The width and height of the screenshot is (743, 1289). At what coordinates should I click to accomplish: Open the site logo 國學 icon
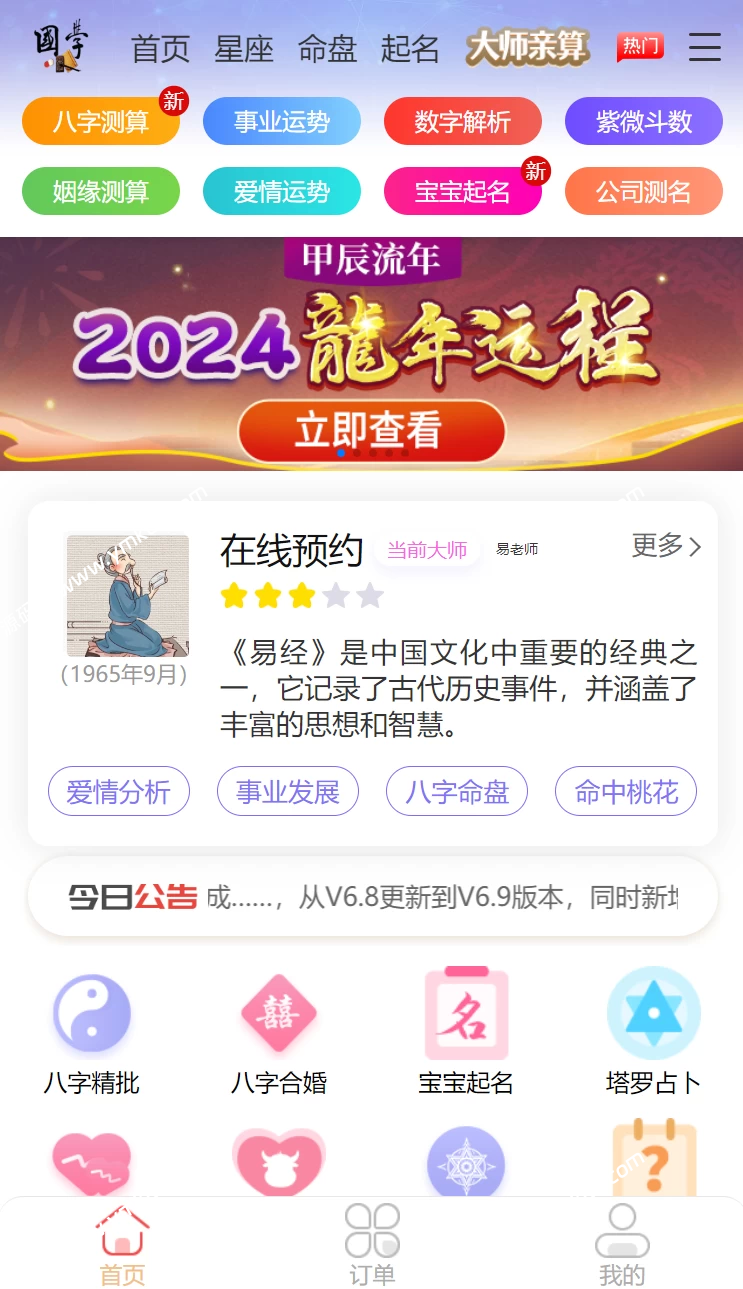62,47
